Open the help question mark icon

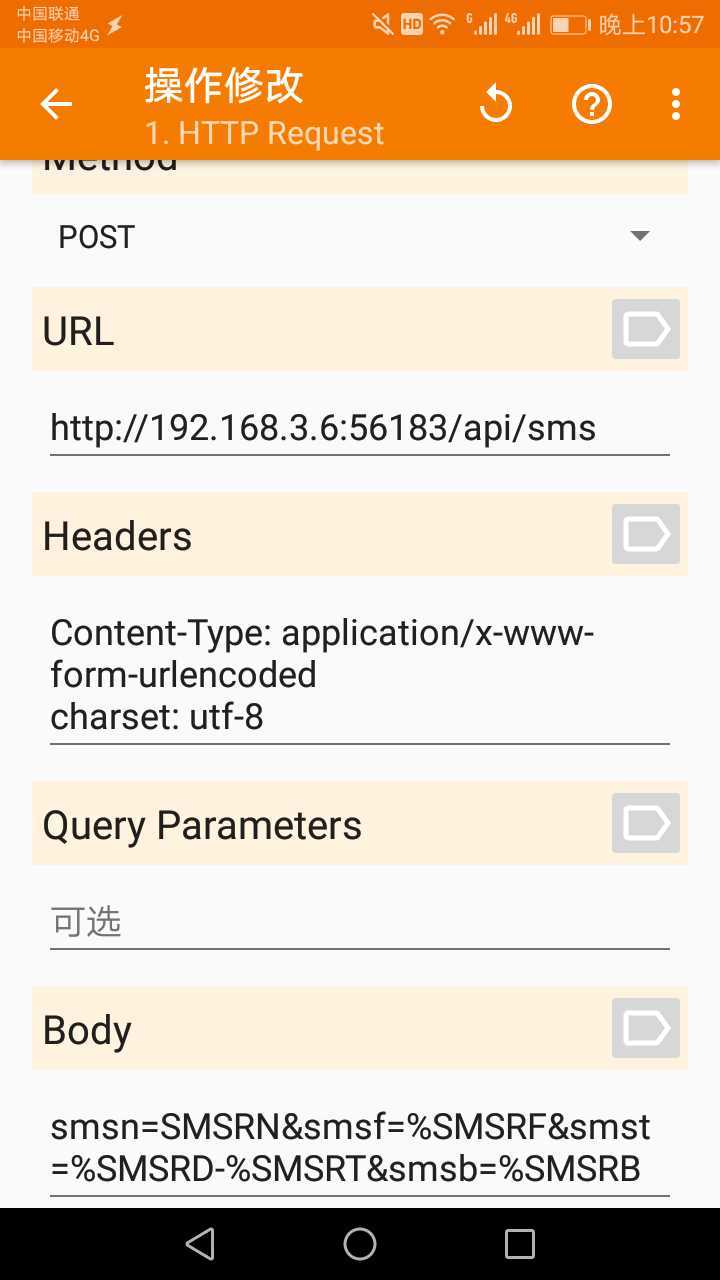(x=591, y=104)
